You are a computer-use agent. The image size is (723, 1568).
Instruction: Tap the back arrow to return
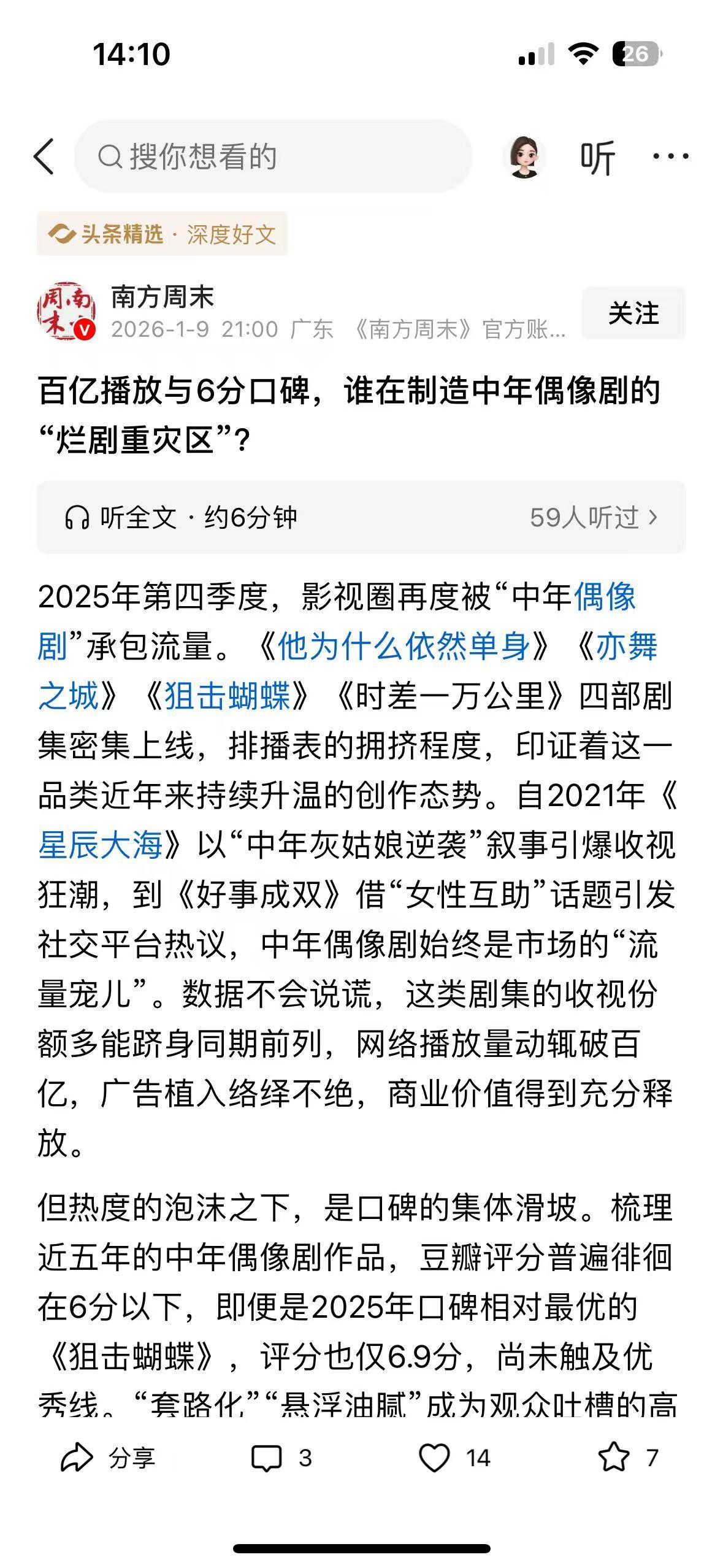tap(46, 156)
